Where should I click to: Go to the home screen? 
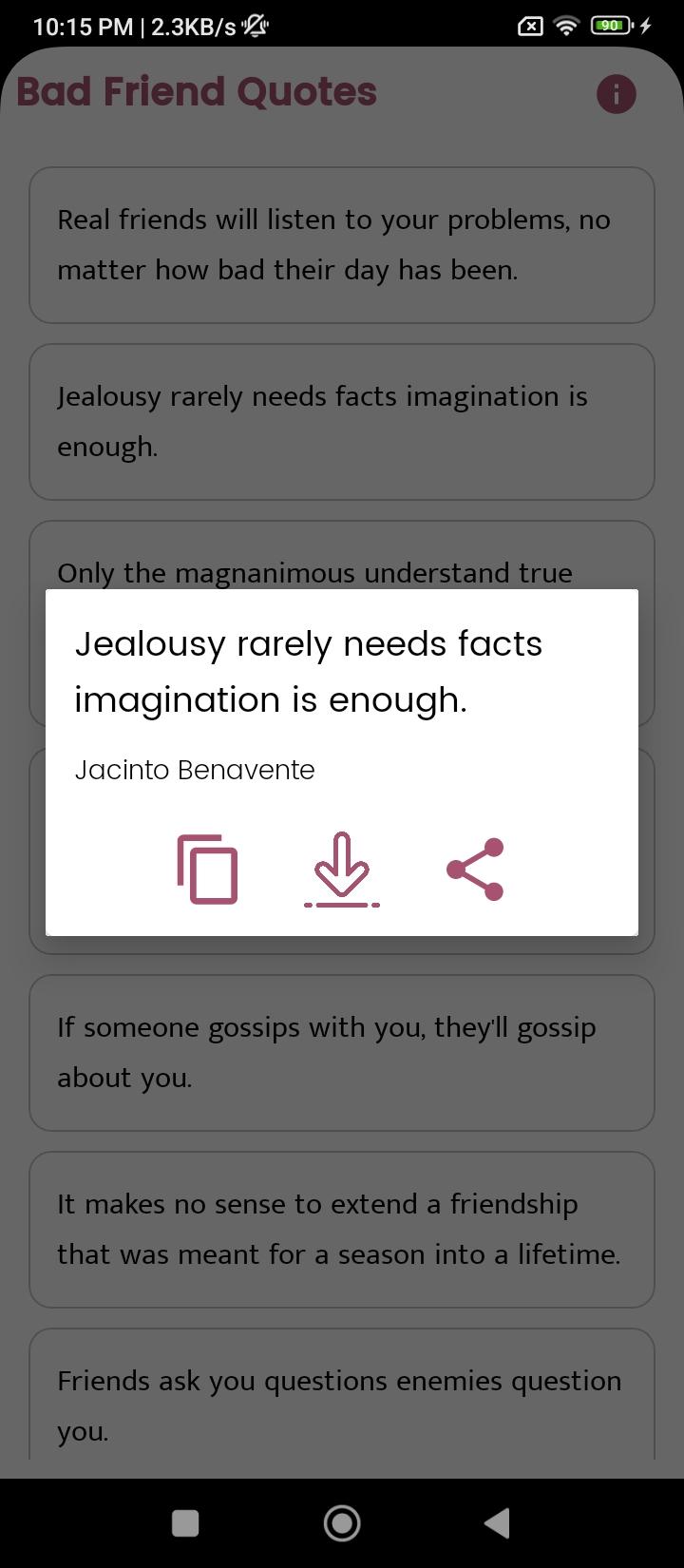pyautogui.click(x=342, y=1523)
